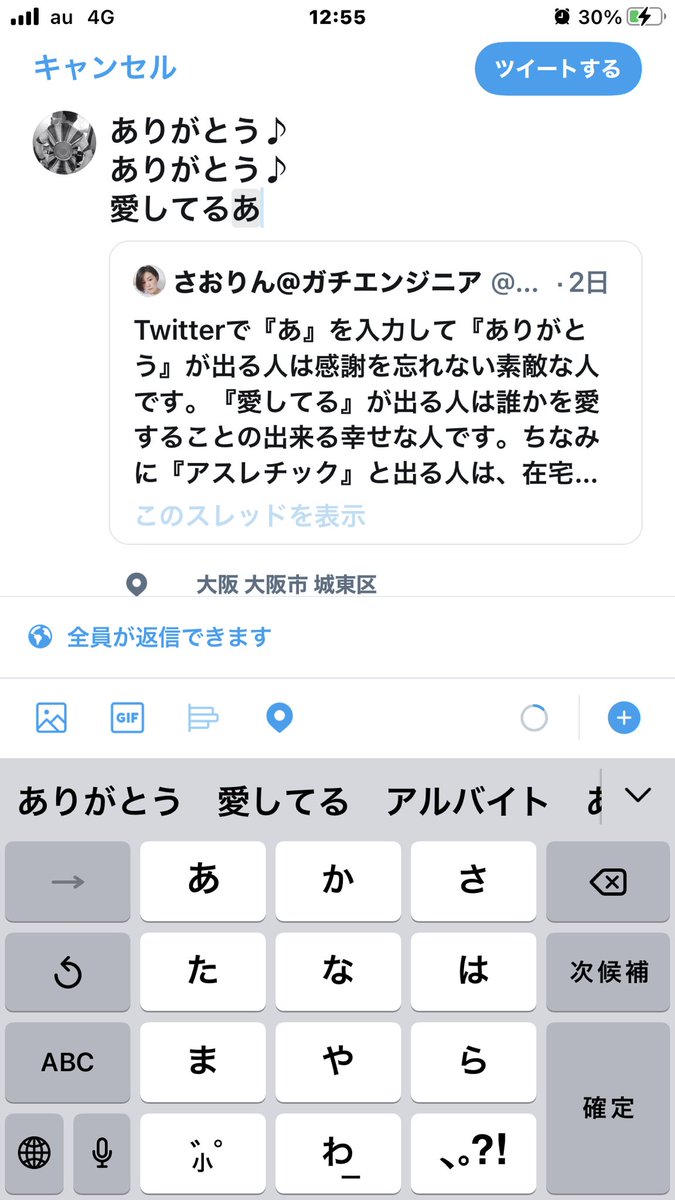Confirm the input with the 確定 key
This screenshot has height=1200, width=675.
[608, 1107]
